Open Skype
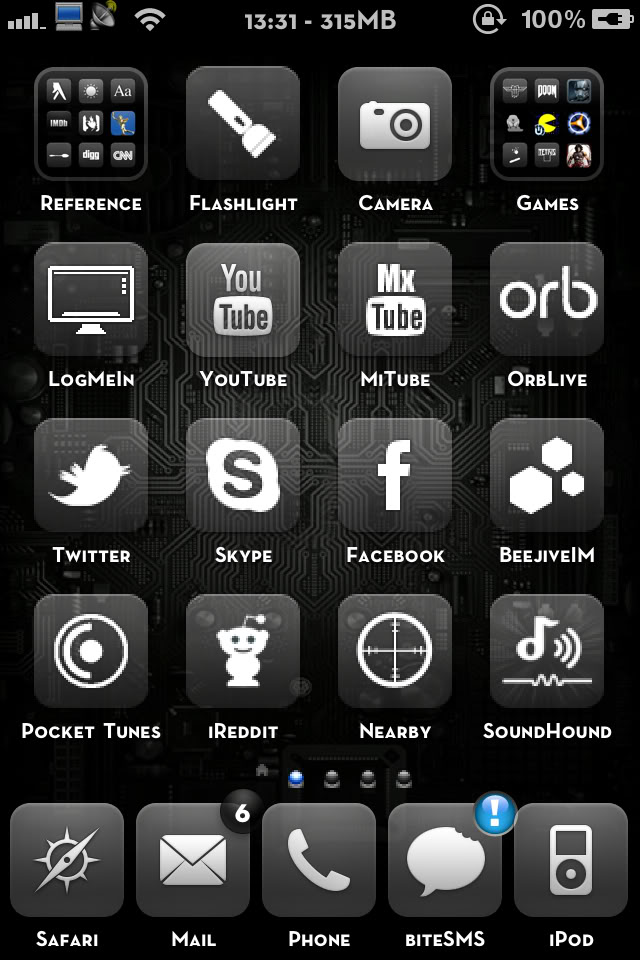 (243, 476)
